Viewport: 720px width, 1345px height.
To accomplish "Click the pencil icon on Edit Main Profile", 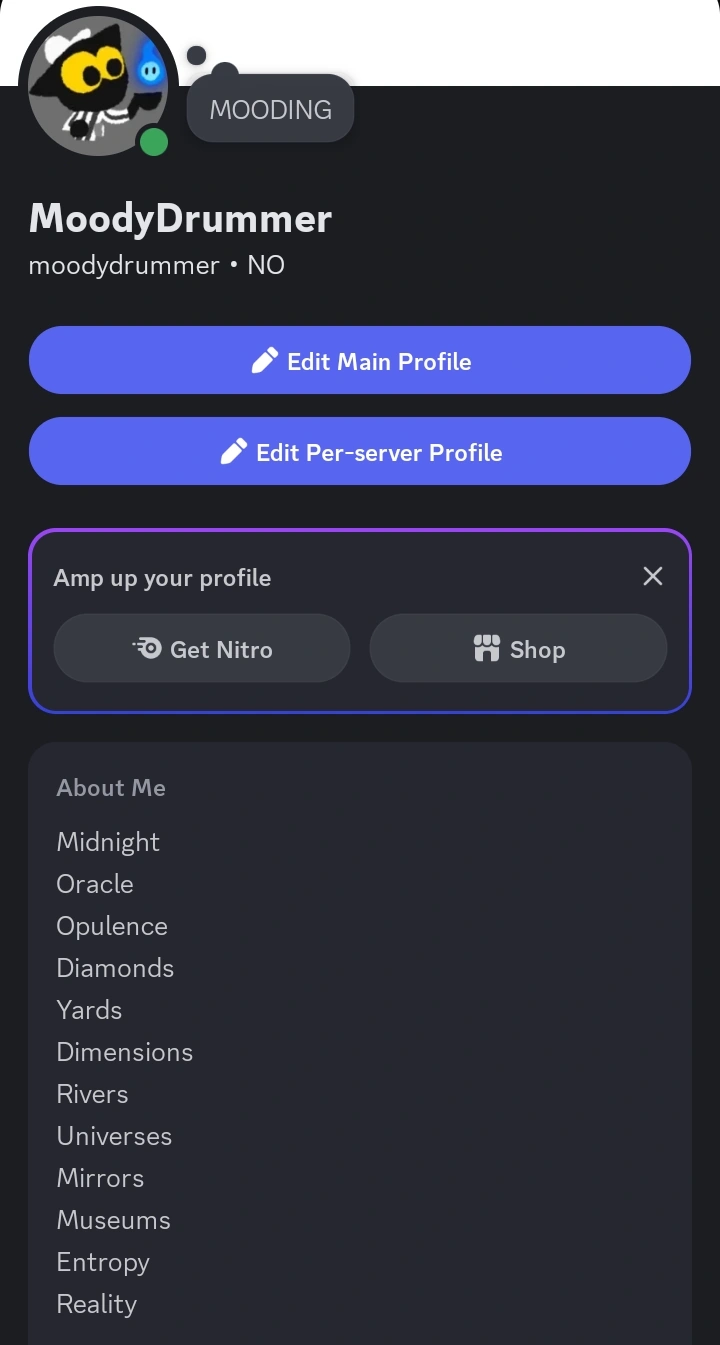I will click(265, 360).
